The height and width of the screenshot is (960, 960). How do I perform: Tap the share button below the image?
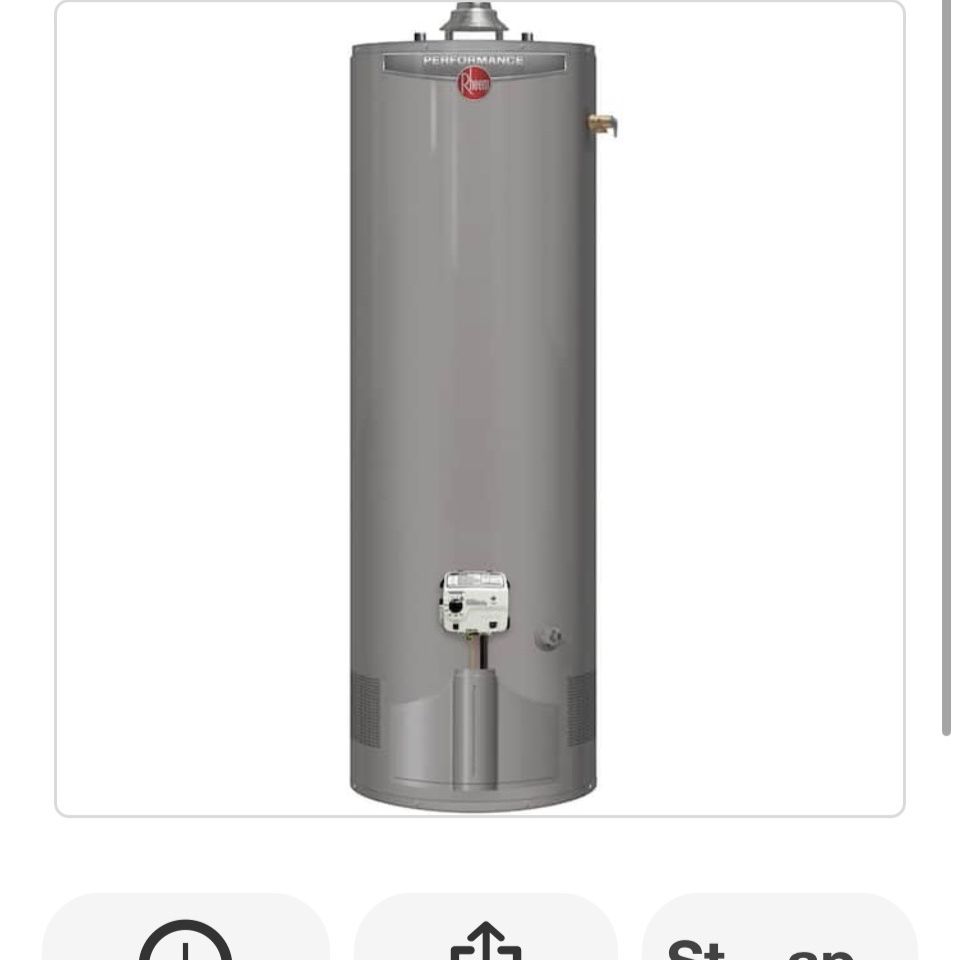486,926
